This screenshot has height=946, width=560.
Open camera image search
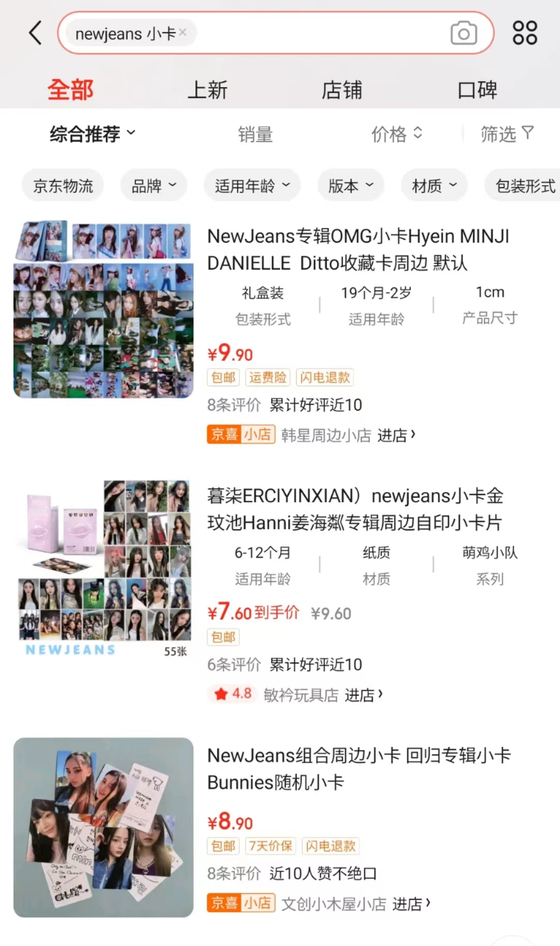463,33
